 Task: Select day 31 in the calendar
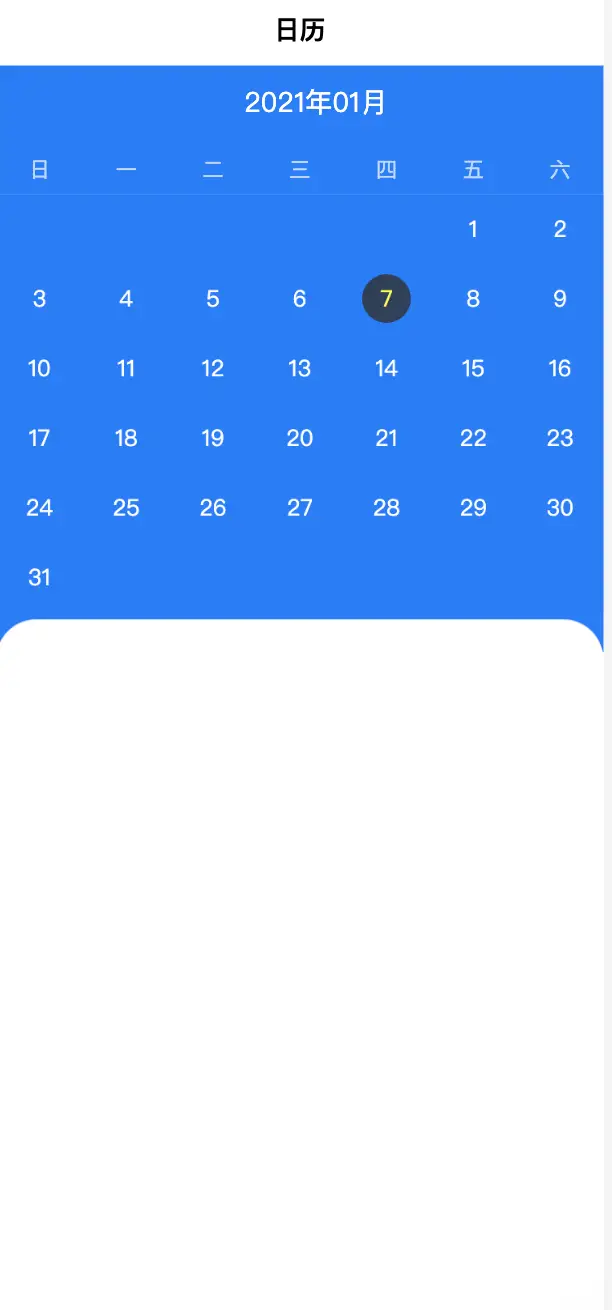point(39,577)
